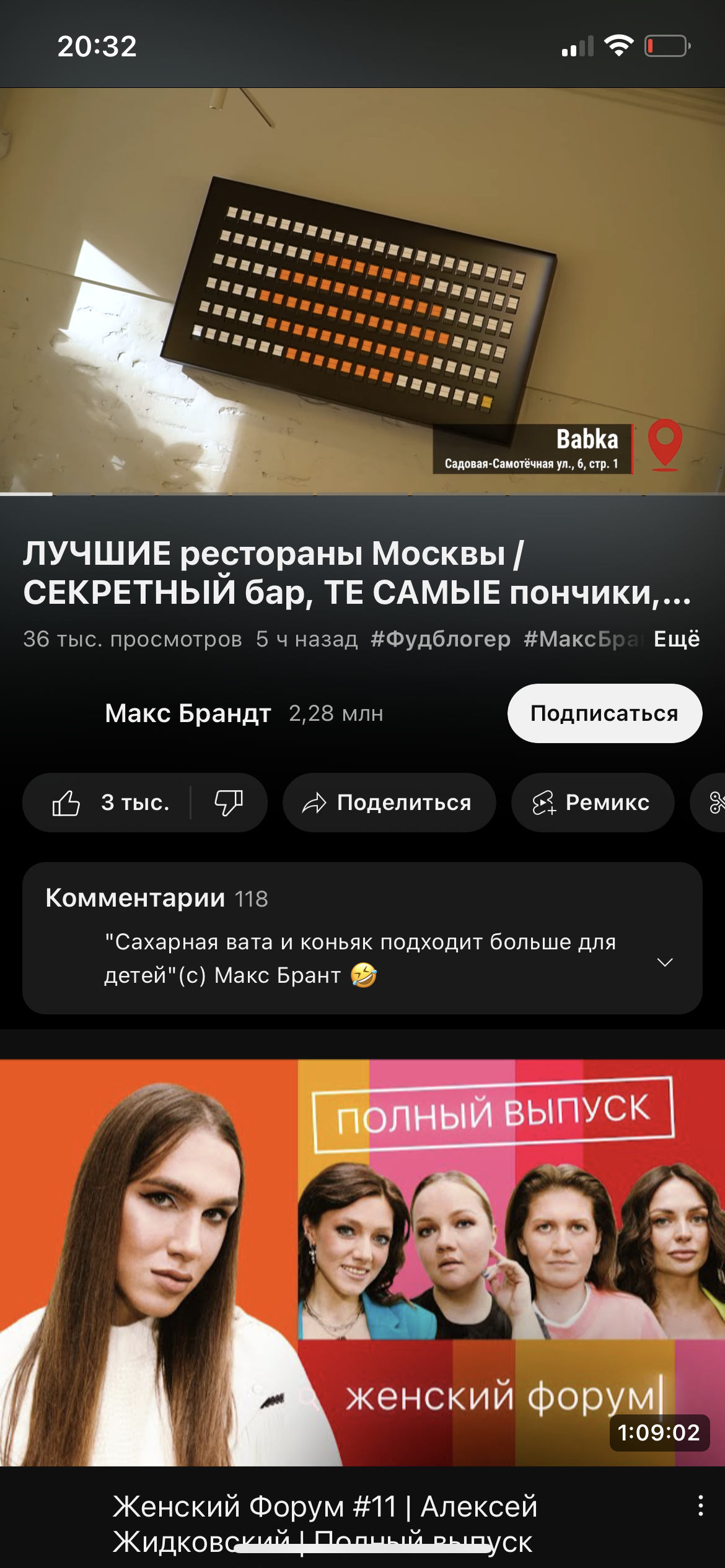Open the Макс Брандт channel
This screenshot has height=1568, width=725.
pyautogui.click(x=188, y=713)
